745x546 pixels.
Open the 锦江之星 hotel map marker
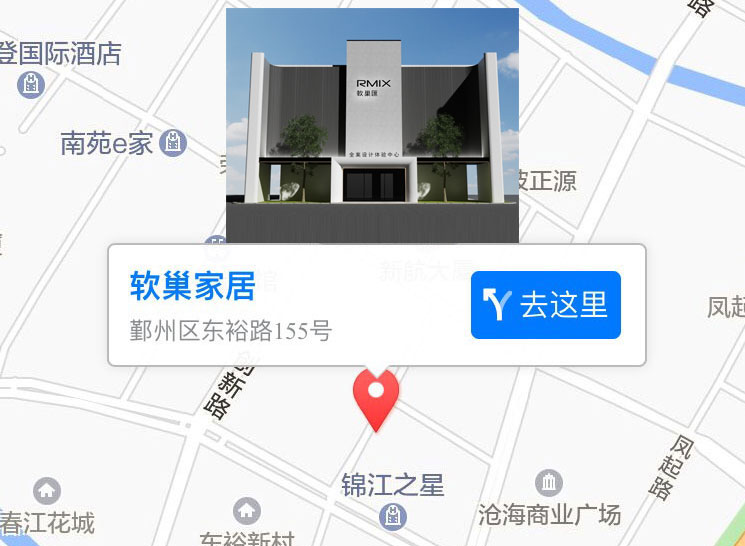pos(393,515)
